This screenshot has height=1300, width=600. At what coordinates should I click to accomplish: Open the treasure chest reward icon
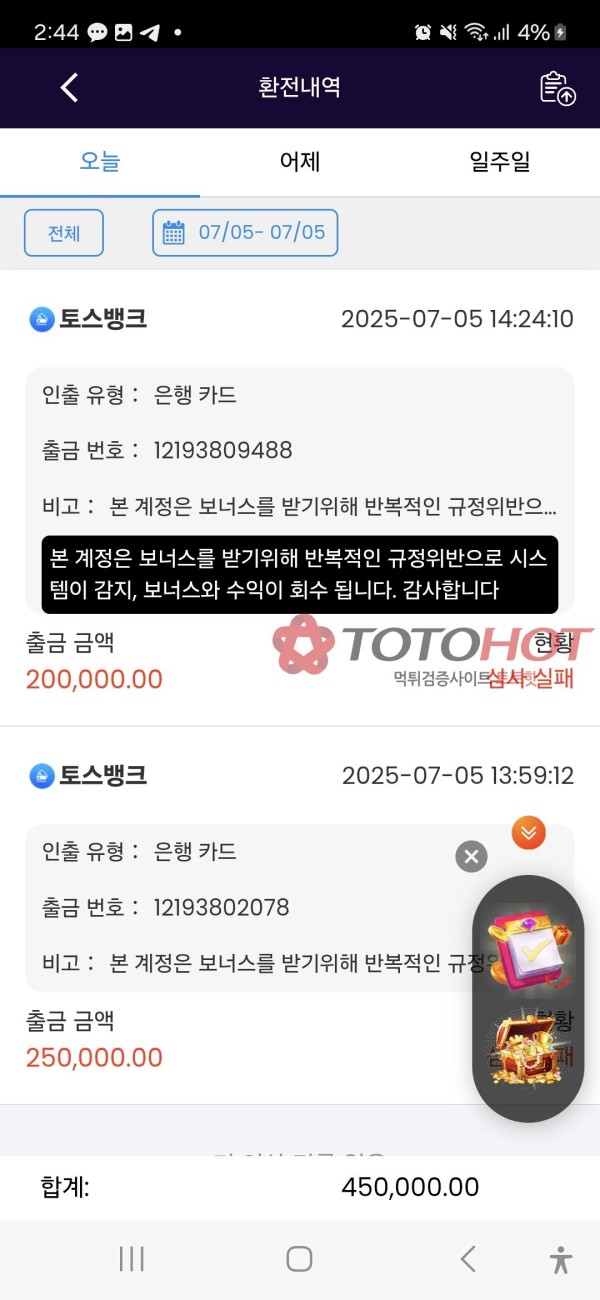(528, 1048)
